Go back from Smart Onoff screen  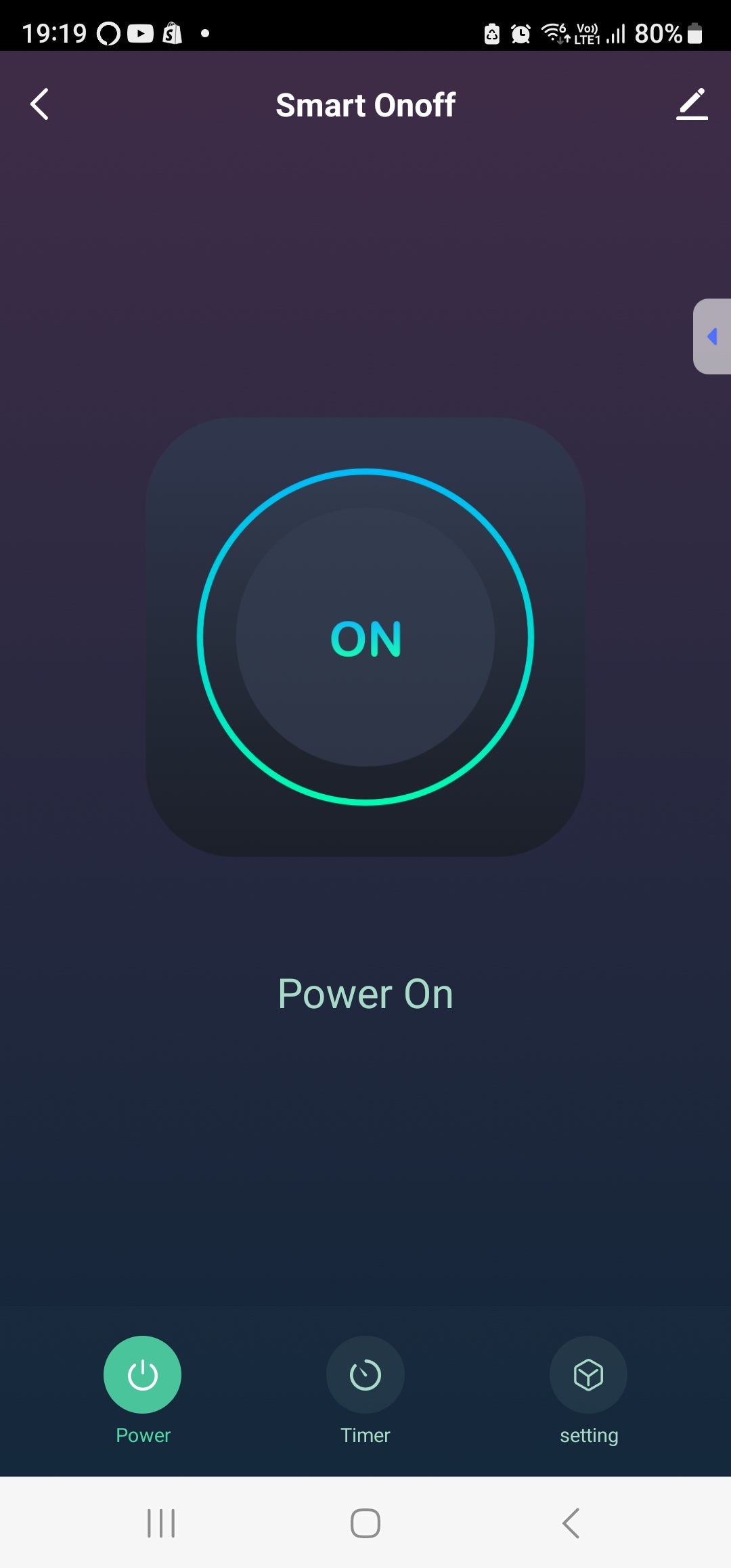point(40,104)
